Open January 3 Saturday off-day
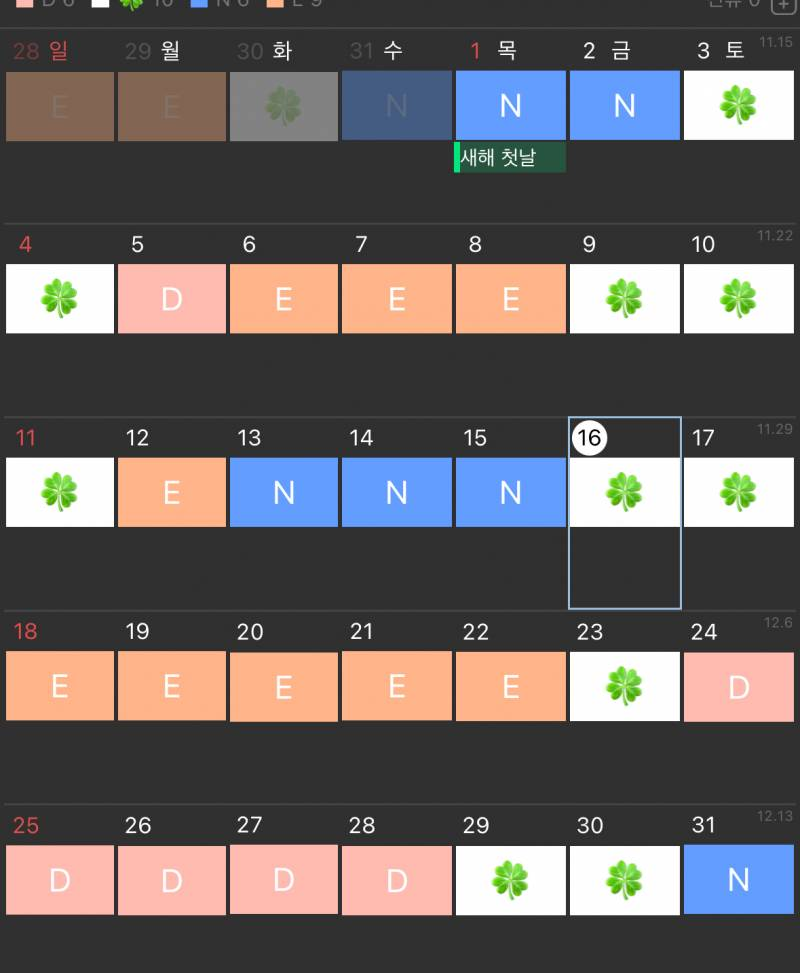This screenshot has width=800, height=973. tap(738, 105)
